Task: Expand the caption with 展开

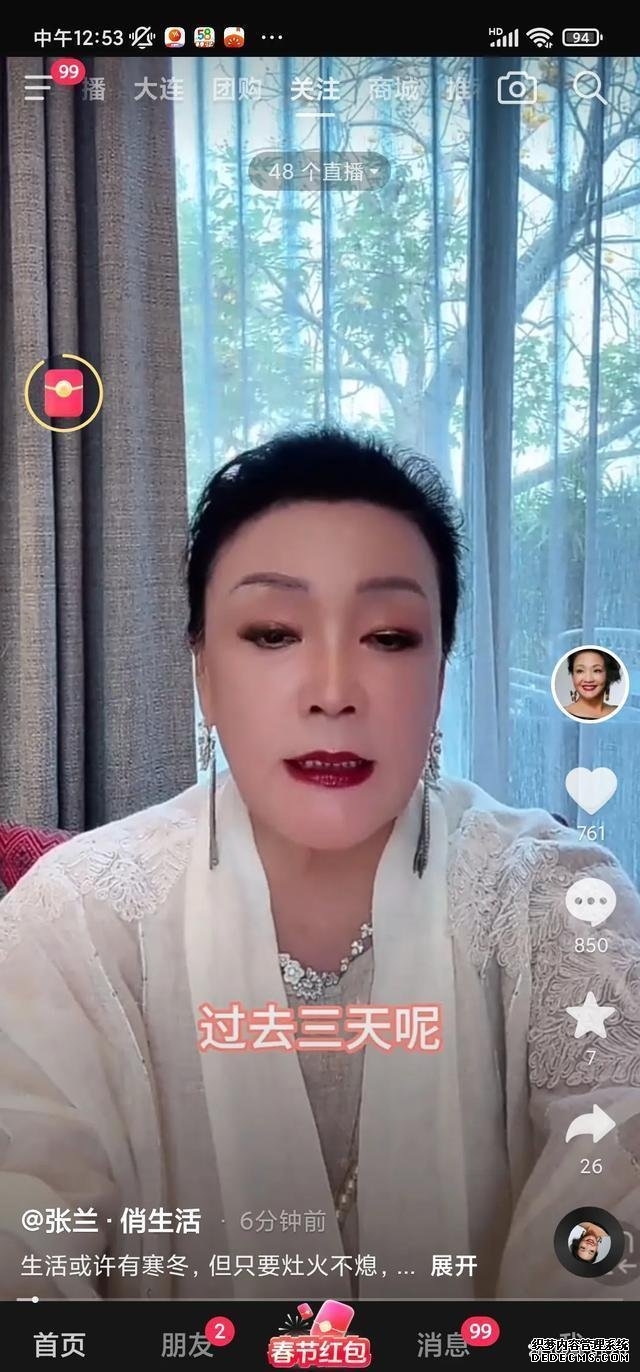Action: tap(453, 1265)
